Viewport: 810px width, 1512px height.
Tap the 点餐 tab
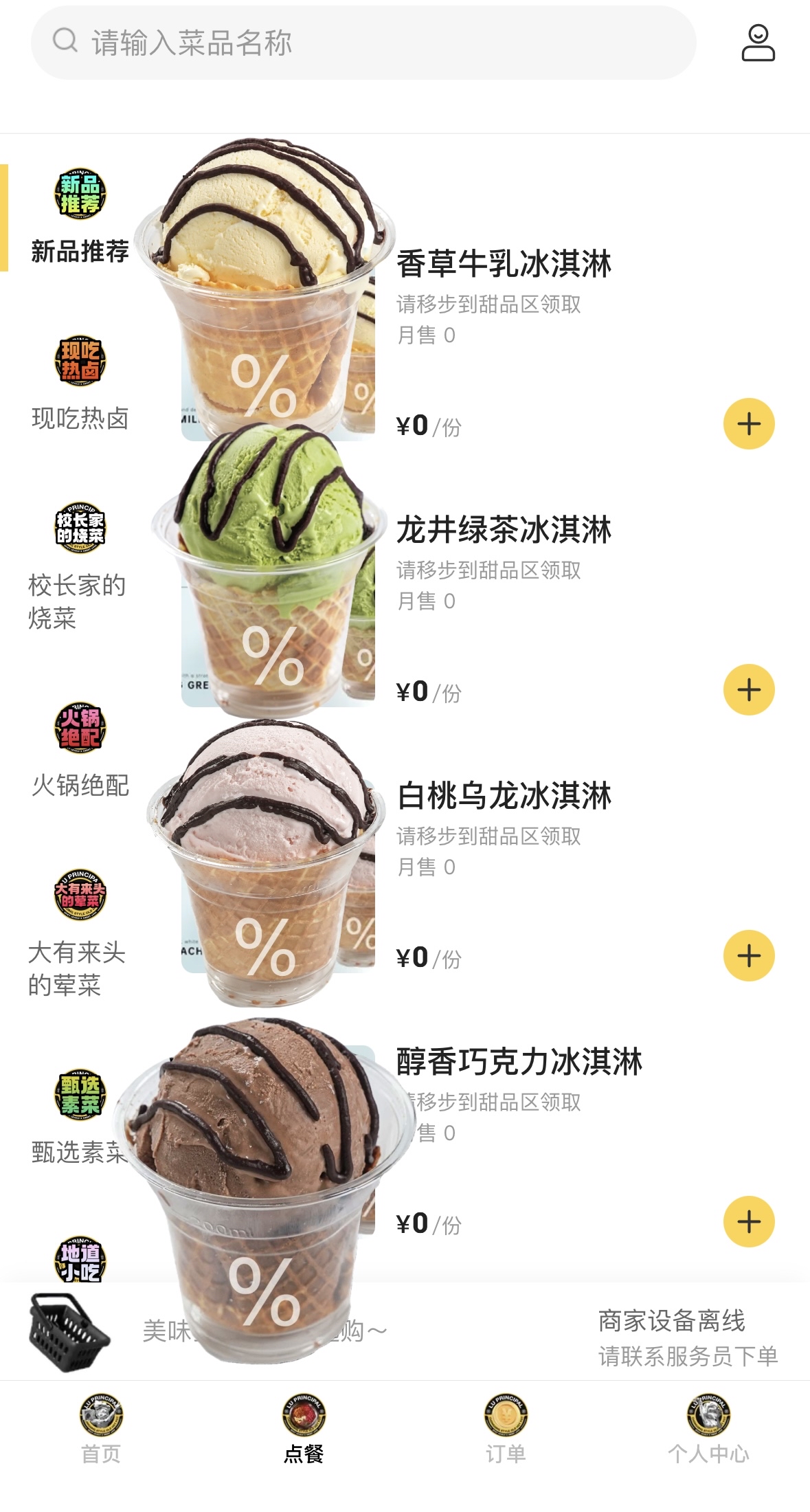click(x=304, y=1430)
